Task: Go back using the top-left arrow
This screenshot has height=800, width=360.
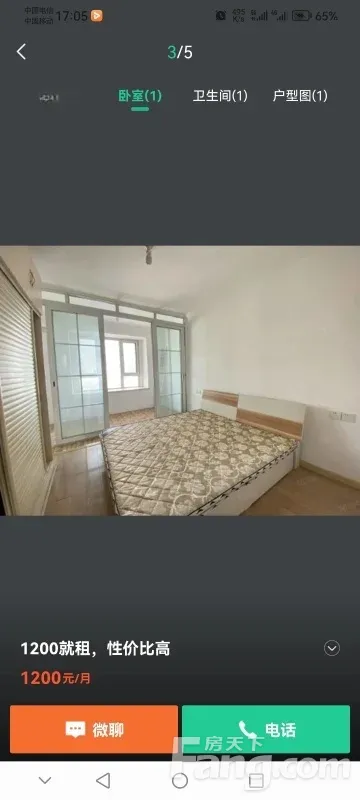Action: click(21, 52)
